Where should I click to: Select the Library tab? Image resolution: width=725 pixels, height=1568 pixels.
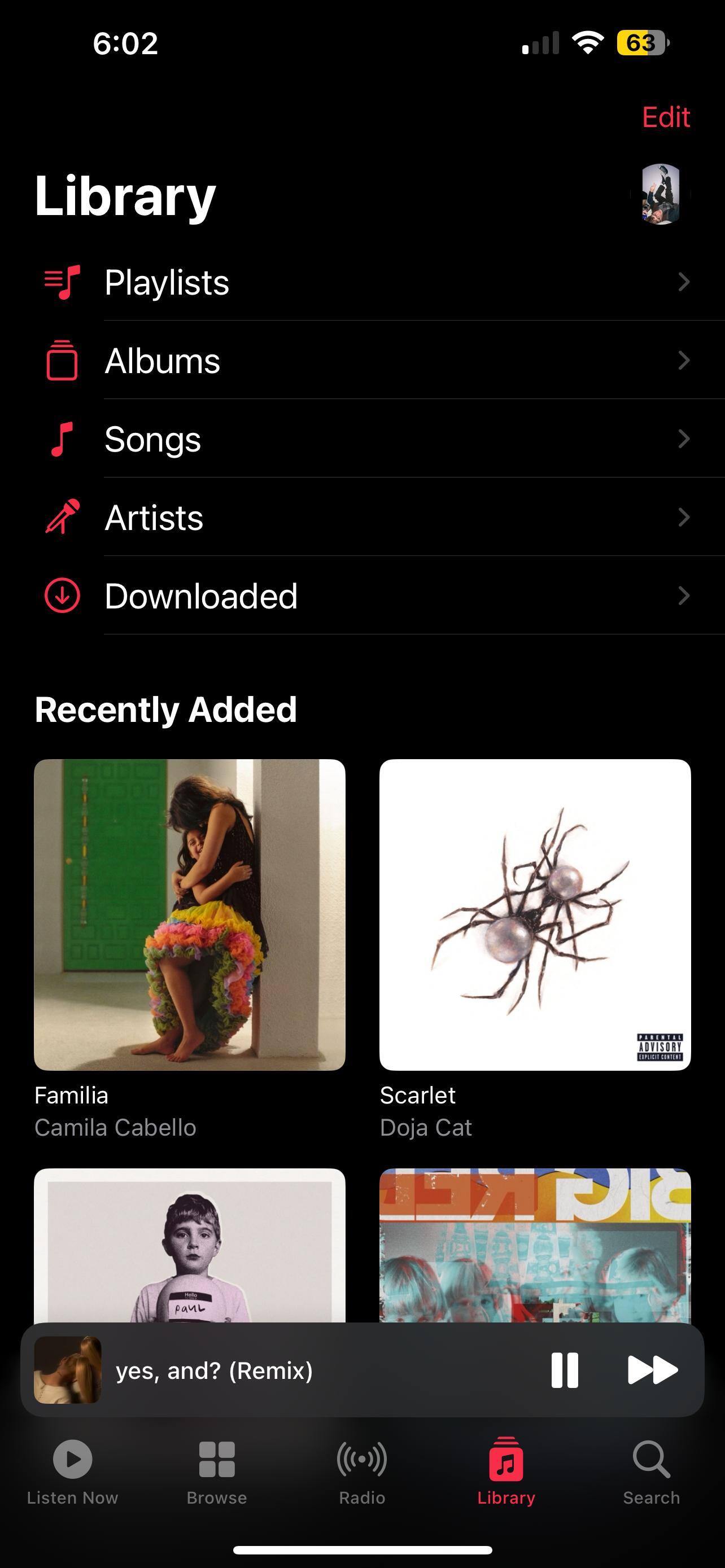click(506, 1470)
